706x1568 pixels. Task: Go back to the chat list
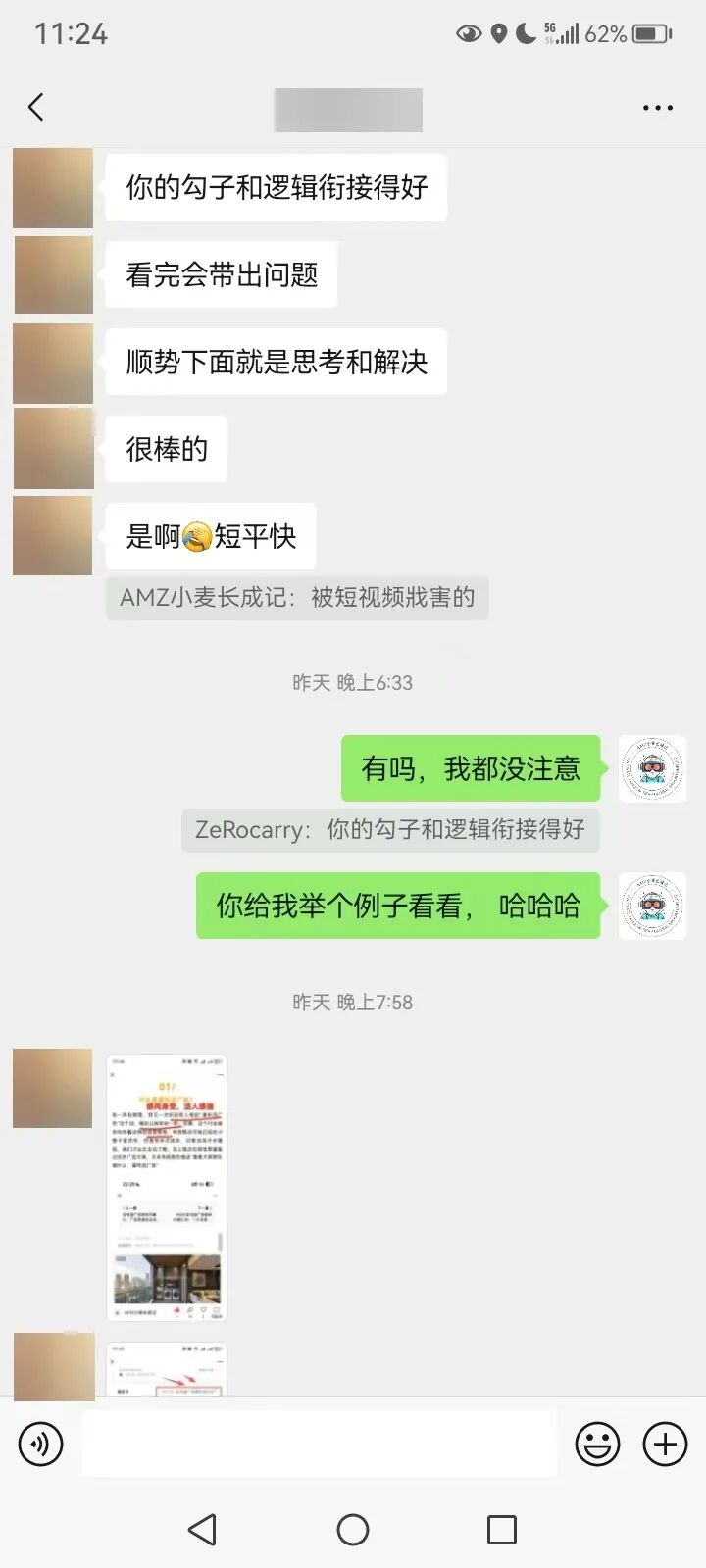(36, 107)
